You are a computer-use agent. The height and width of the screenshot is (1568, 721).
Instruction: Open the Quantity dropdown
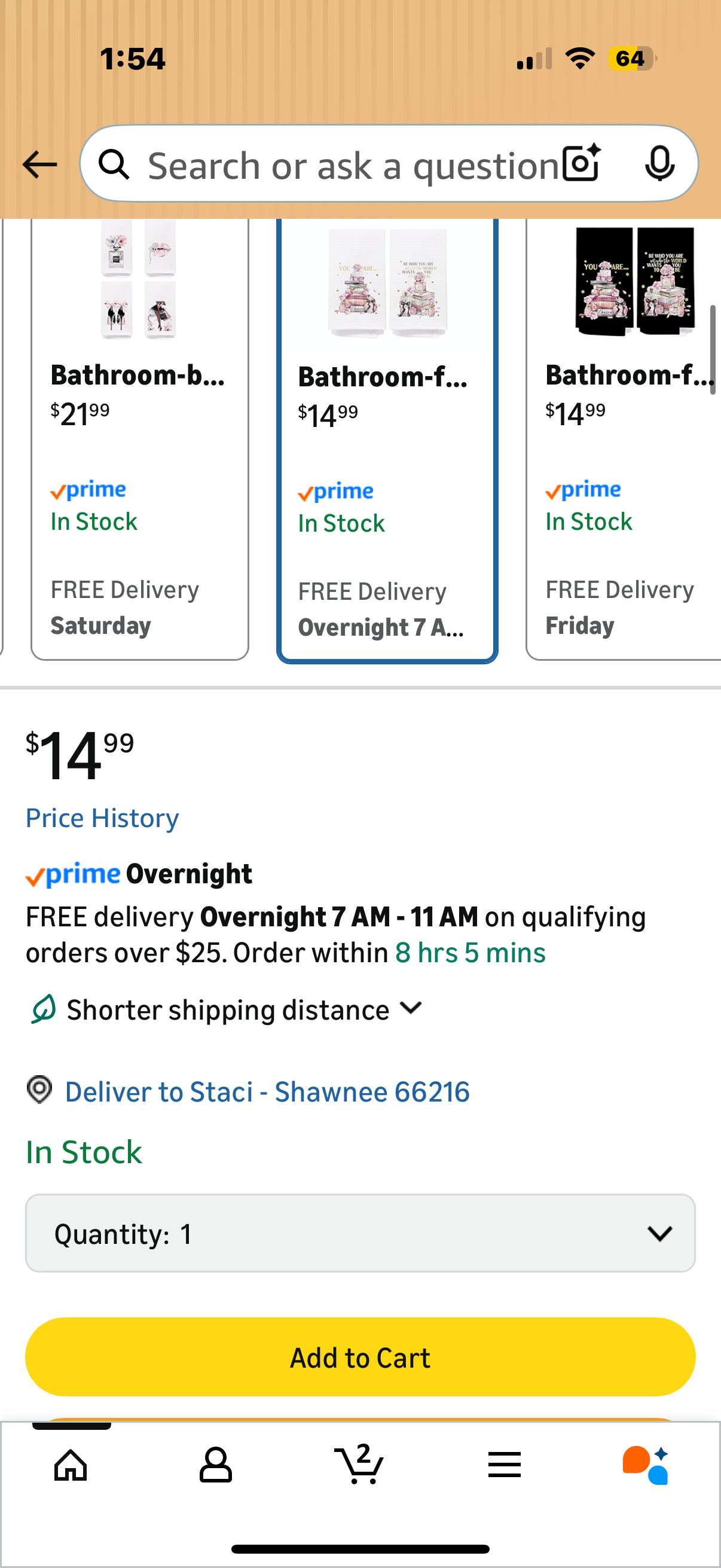[x=360, y=1234]
